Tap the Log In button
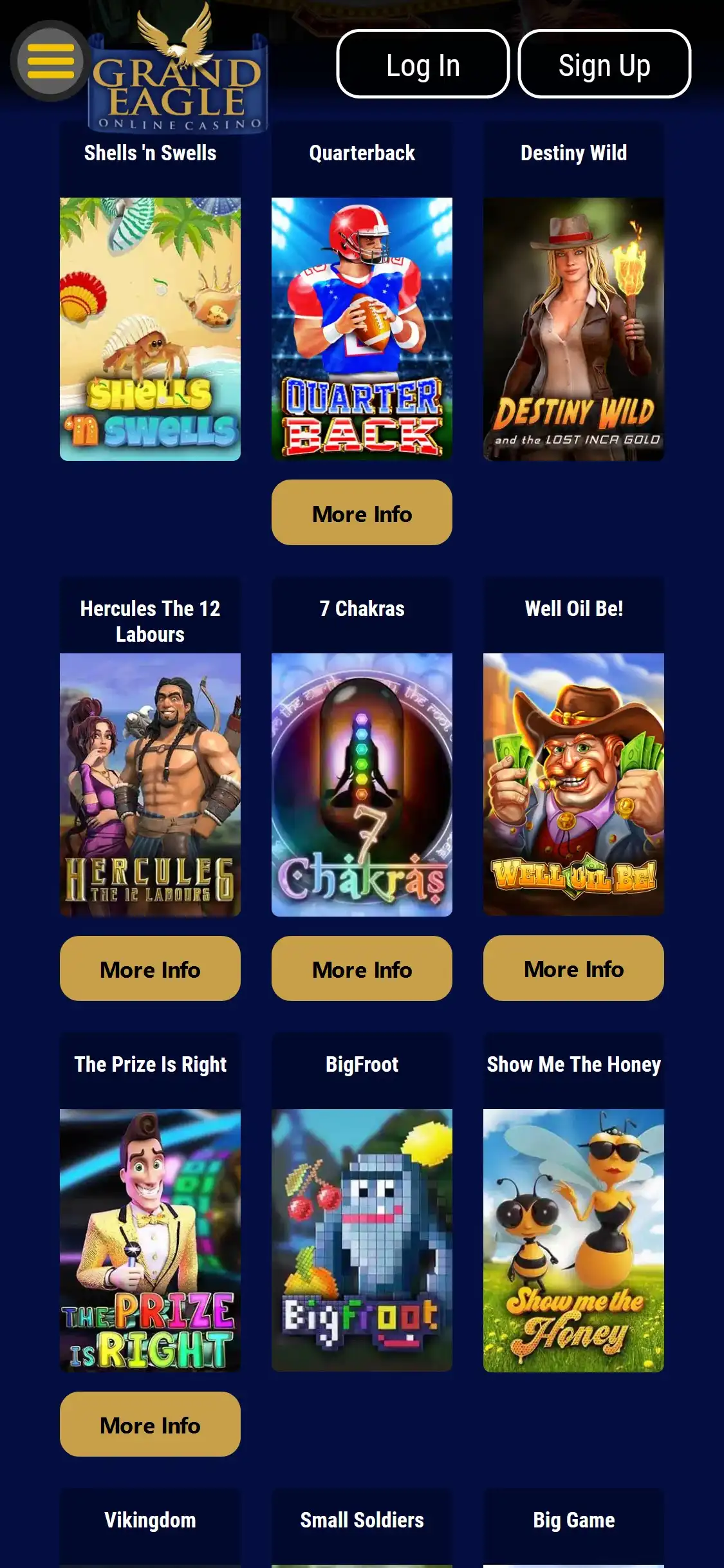Screen dimensions: 724x1568 423,64
